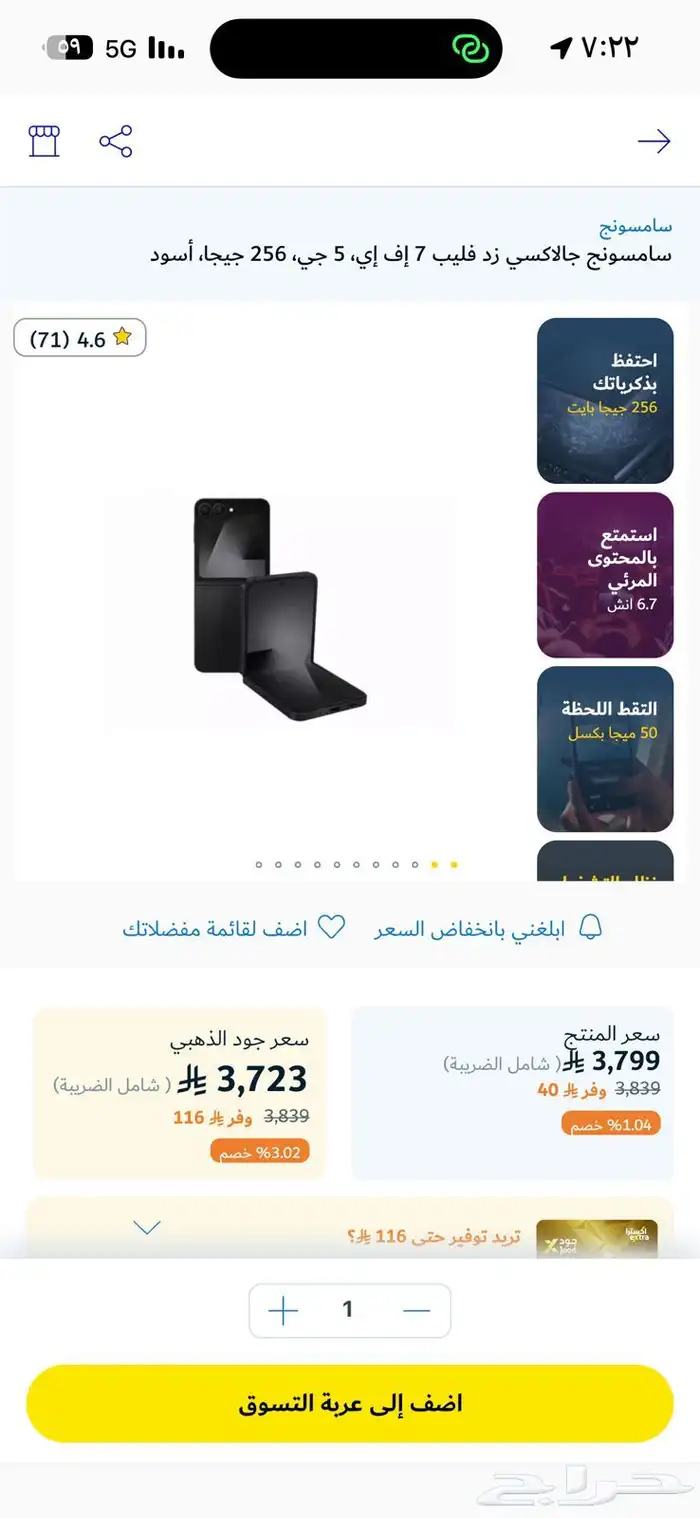This screenshot has width=700, height=1518.
Task: Share this product
Action: coord(116,141)
